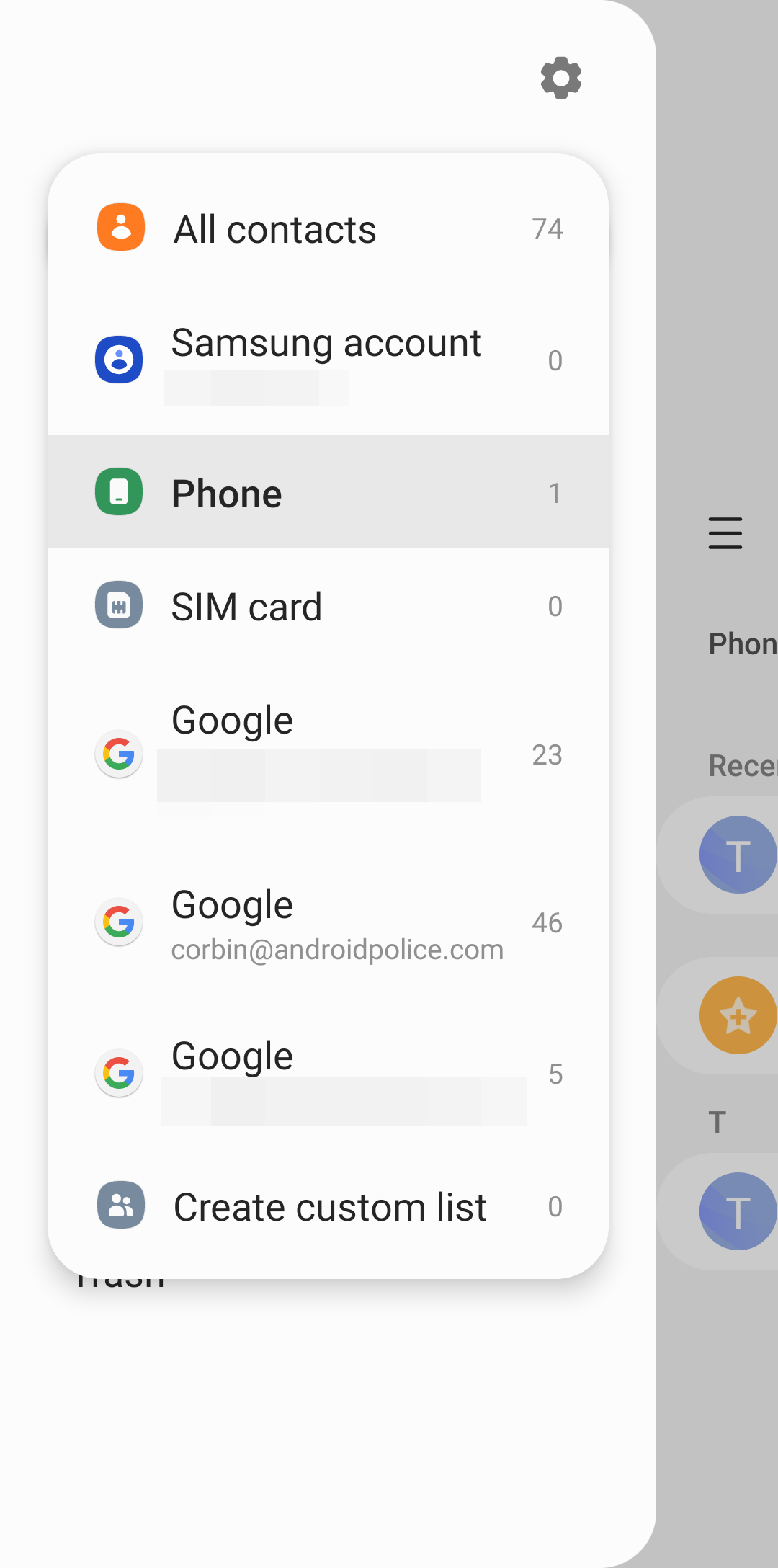Open the settings gear icon
The height and width of the screenshot is (1568, 778).
click(561, 78)
